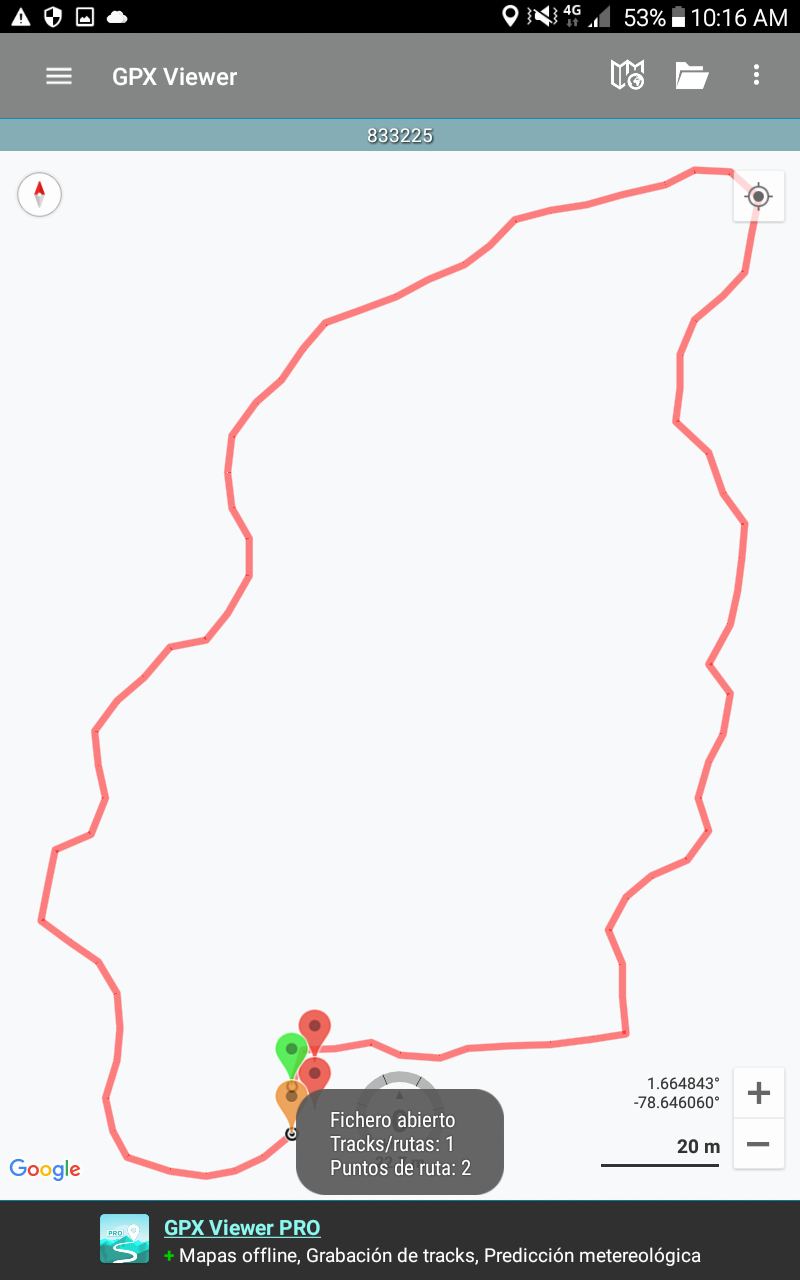
Task: Open the GPX Viewer PRO ad link
Action: click(x=242, y=1228)
